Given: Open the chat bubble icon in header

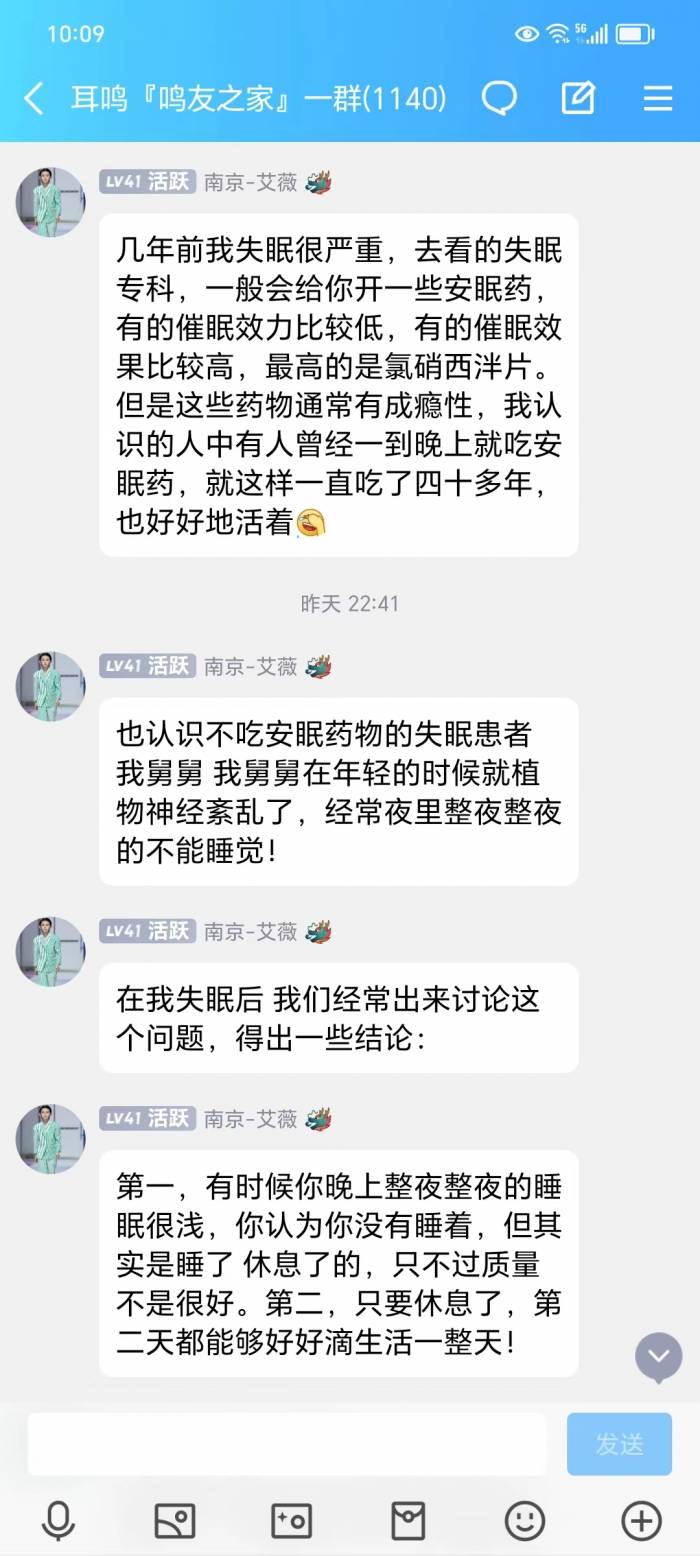Looking at the screenshot, I should [499, 98].
